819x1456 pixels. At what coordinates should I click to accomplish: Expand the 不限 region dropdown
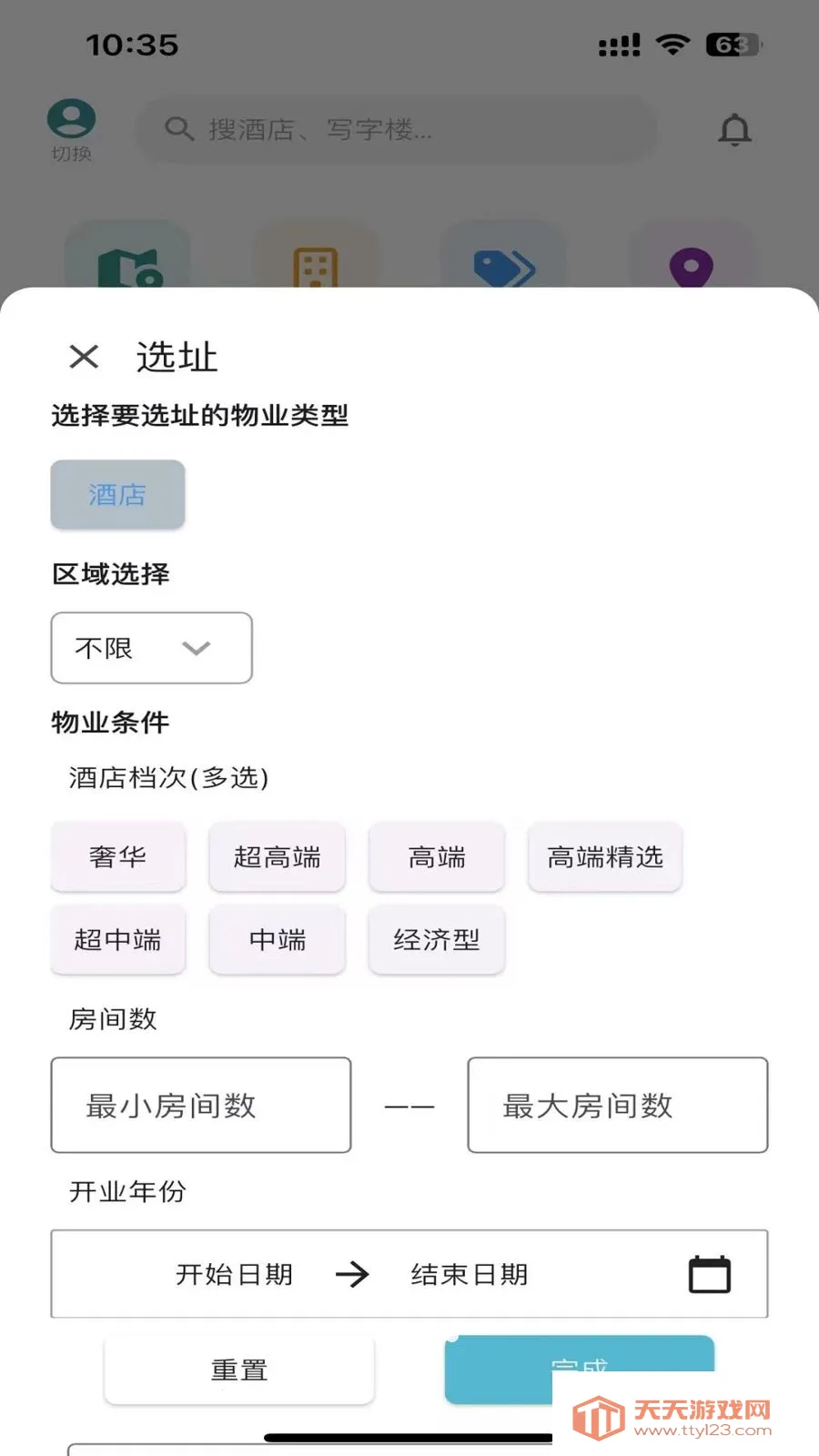pyautogui.click(x=151, y=648)
